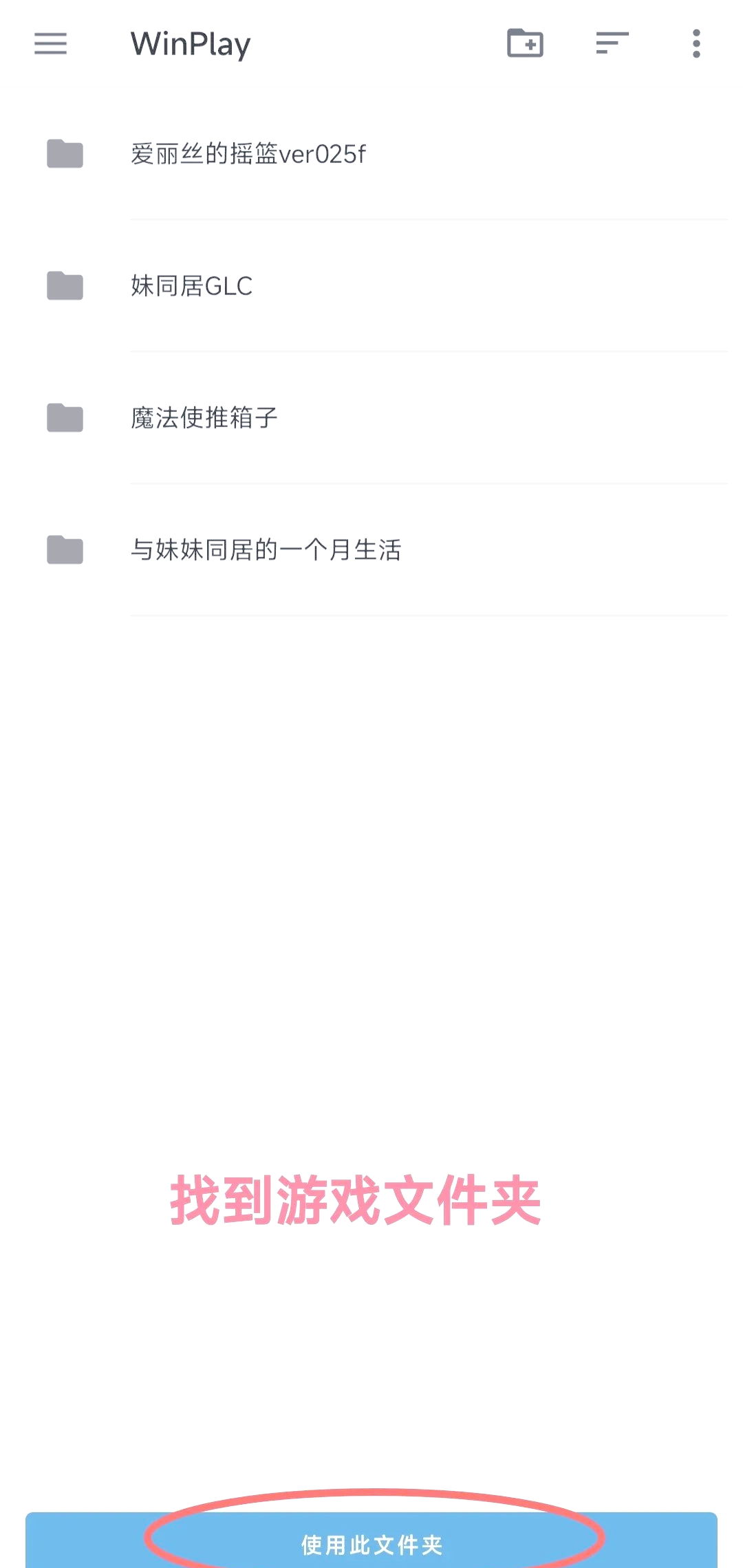743x1568 pixels.
Task: Open the 魔法使推箱子 folder
Action: [371, 418]
